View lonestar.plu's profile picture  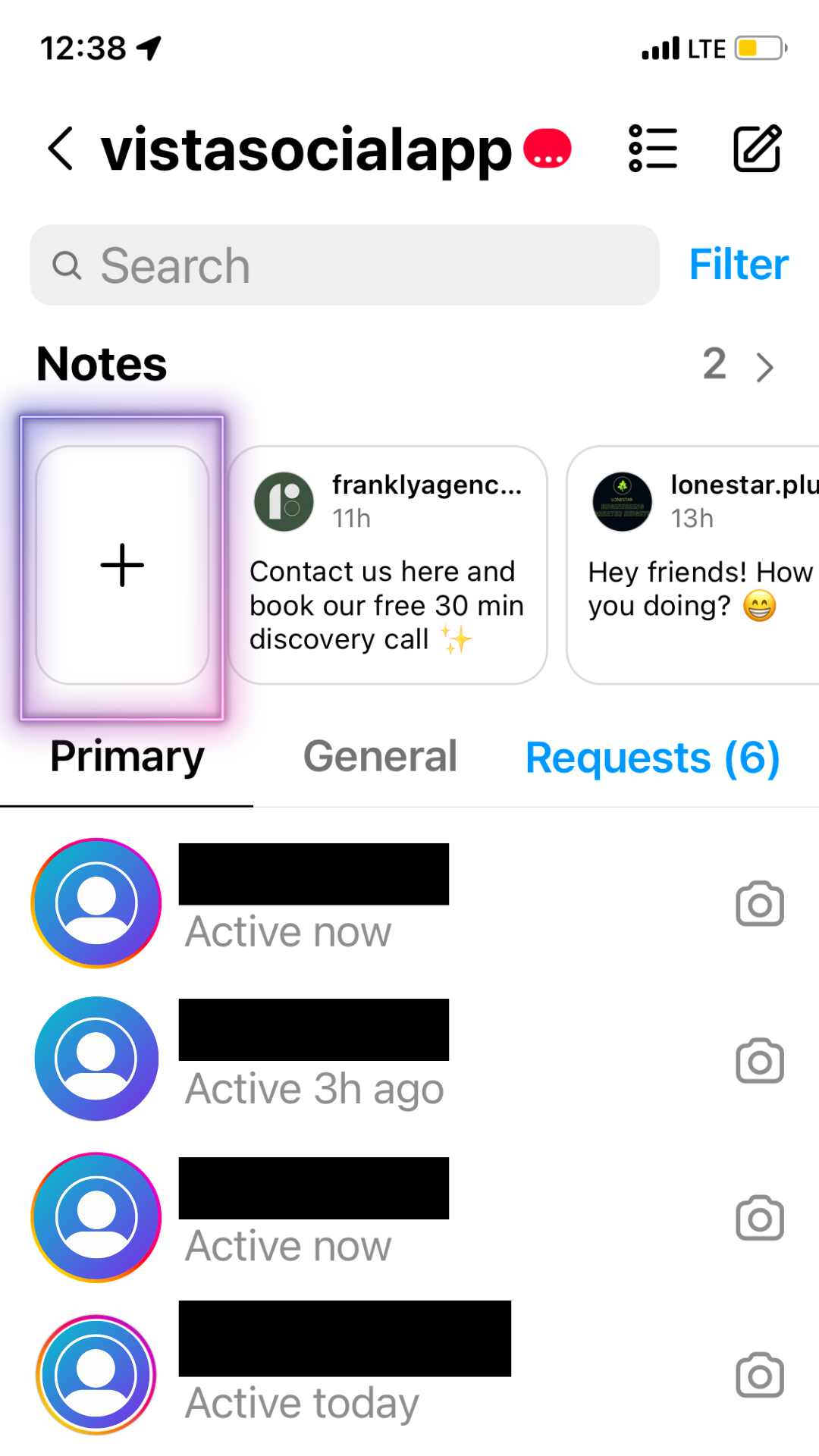tap(621, 501)
